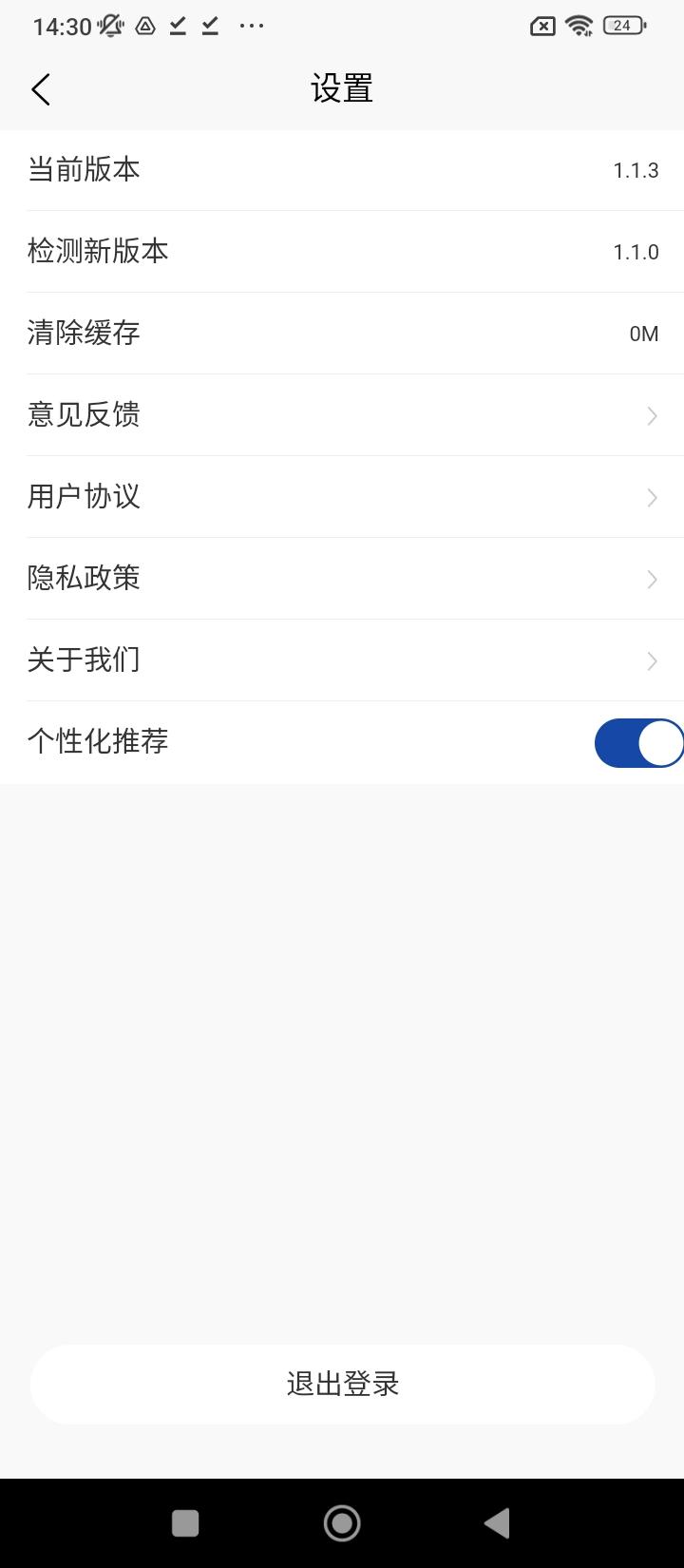This screenshot has width=684, height=1568.
Task: Open 意见反馈 feedback via its chevron
Action: [650, 415]
